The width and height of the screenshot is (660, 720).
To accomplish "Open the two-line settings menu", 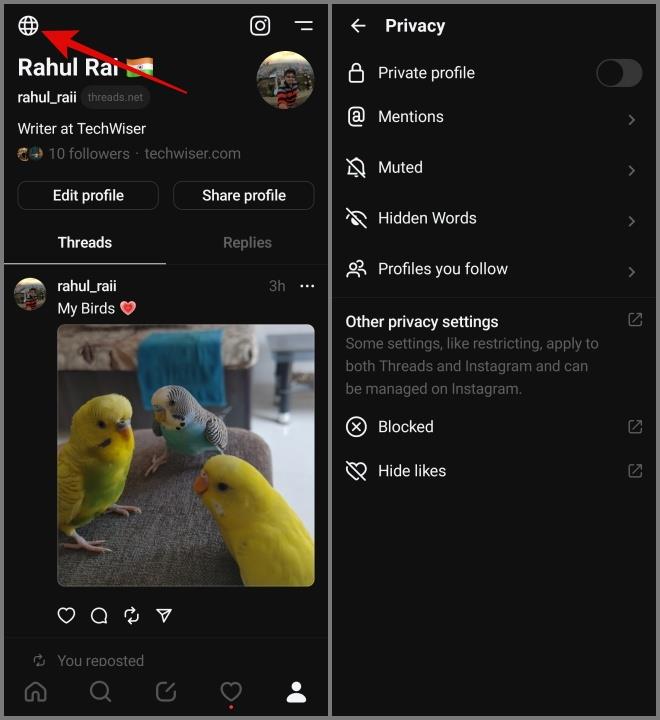I will (x=303, y=26).
